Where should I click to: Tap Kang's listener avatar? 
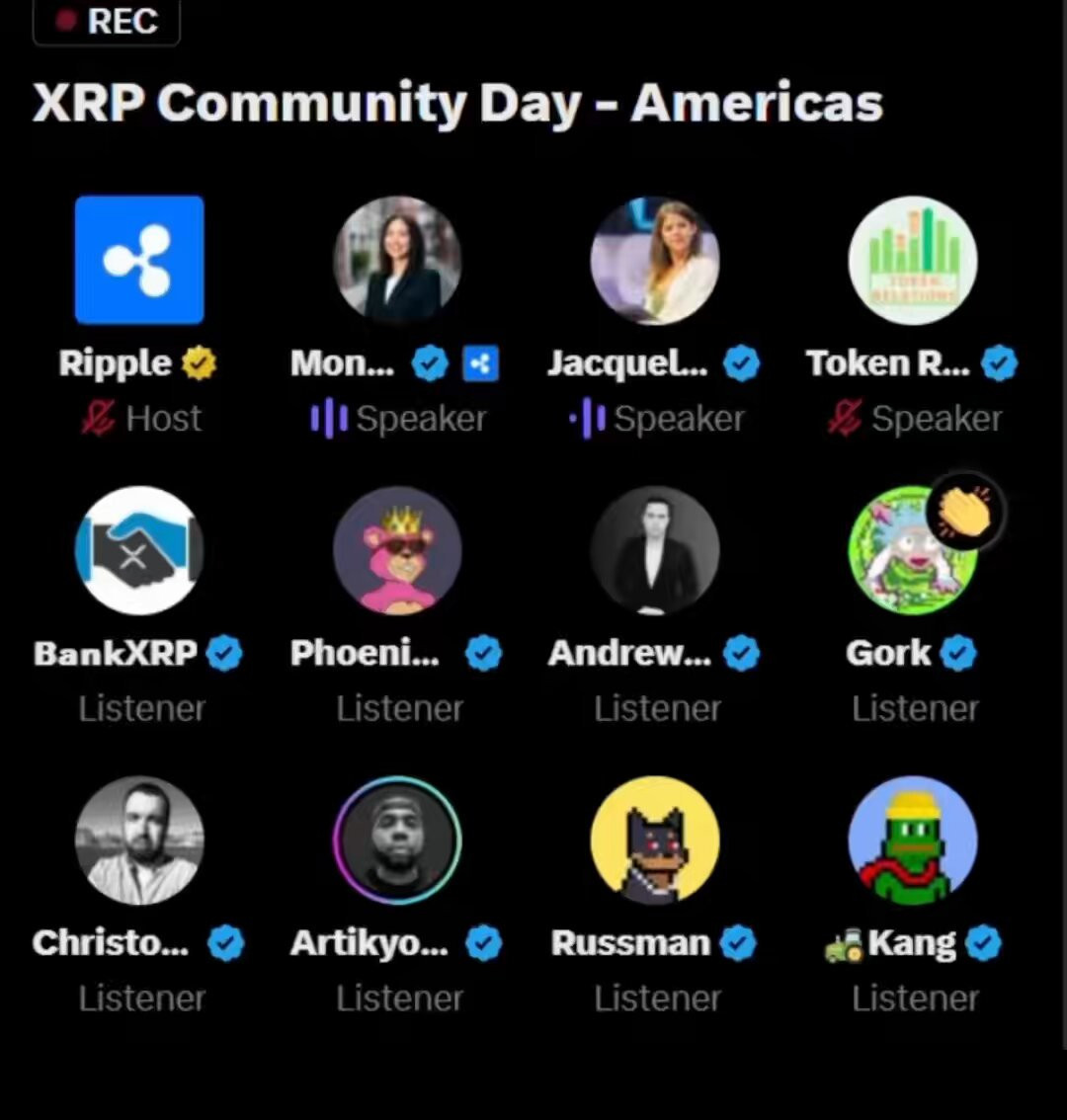coord(912,840)
